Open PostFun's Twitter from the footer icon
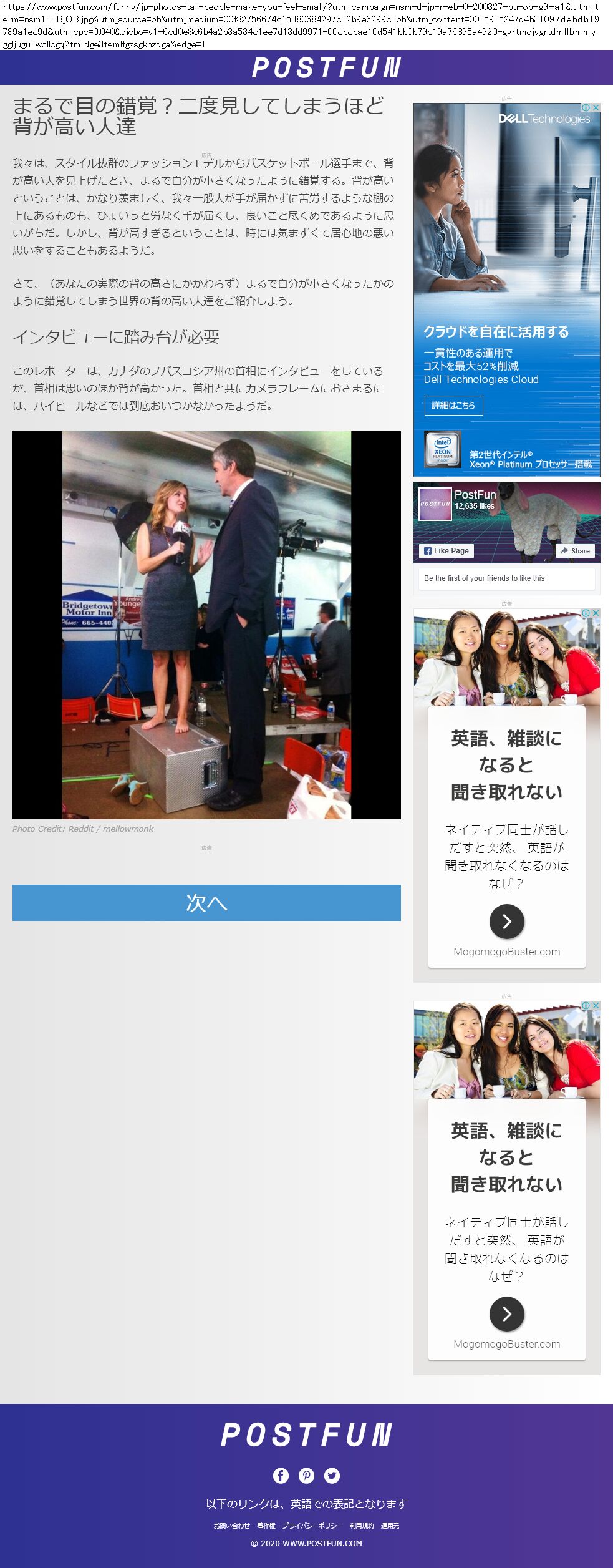Viewport: 613px width, 1568px height. pyautogui.click(x=332, y=1475)
